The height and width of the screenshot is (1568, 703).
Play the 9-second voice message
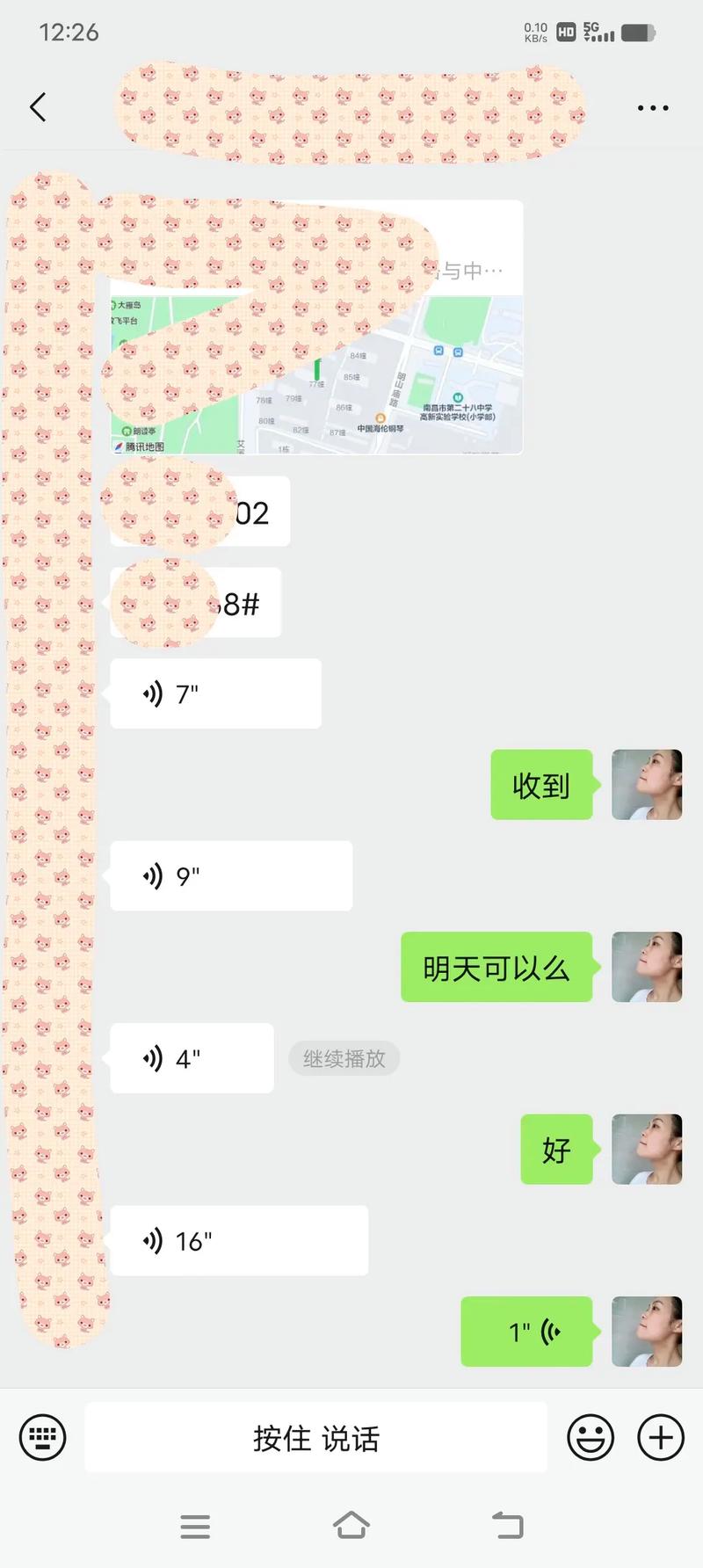point(229,875)
